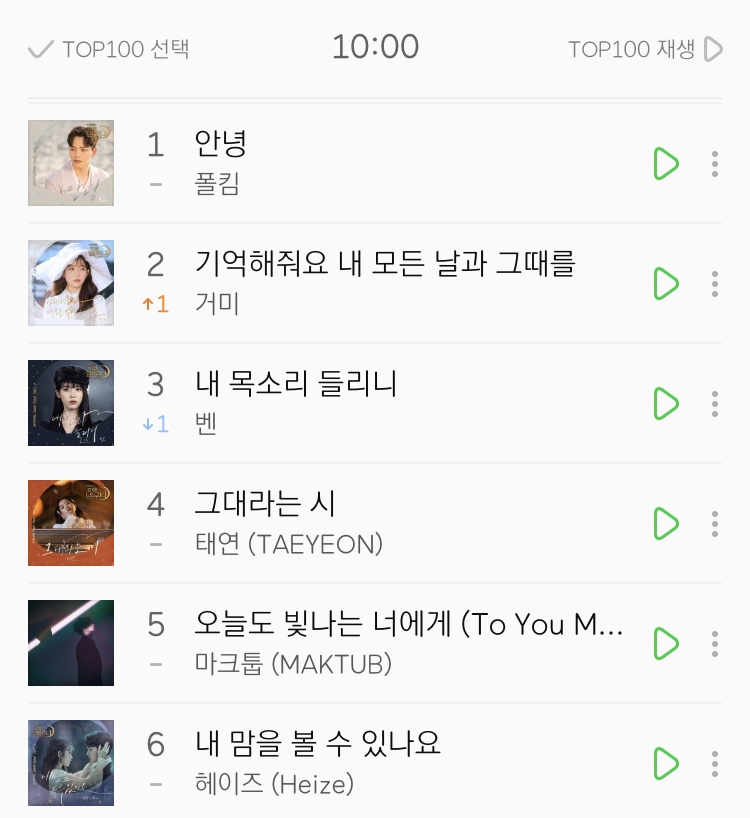The height and width of the screenshot is (818, 750).
Task: Open album cover of 내 맘을 볼 수 있나요
Action: [x=71, y=763]
